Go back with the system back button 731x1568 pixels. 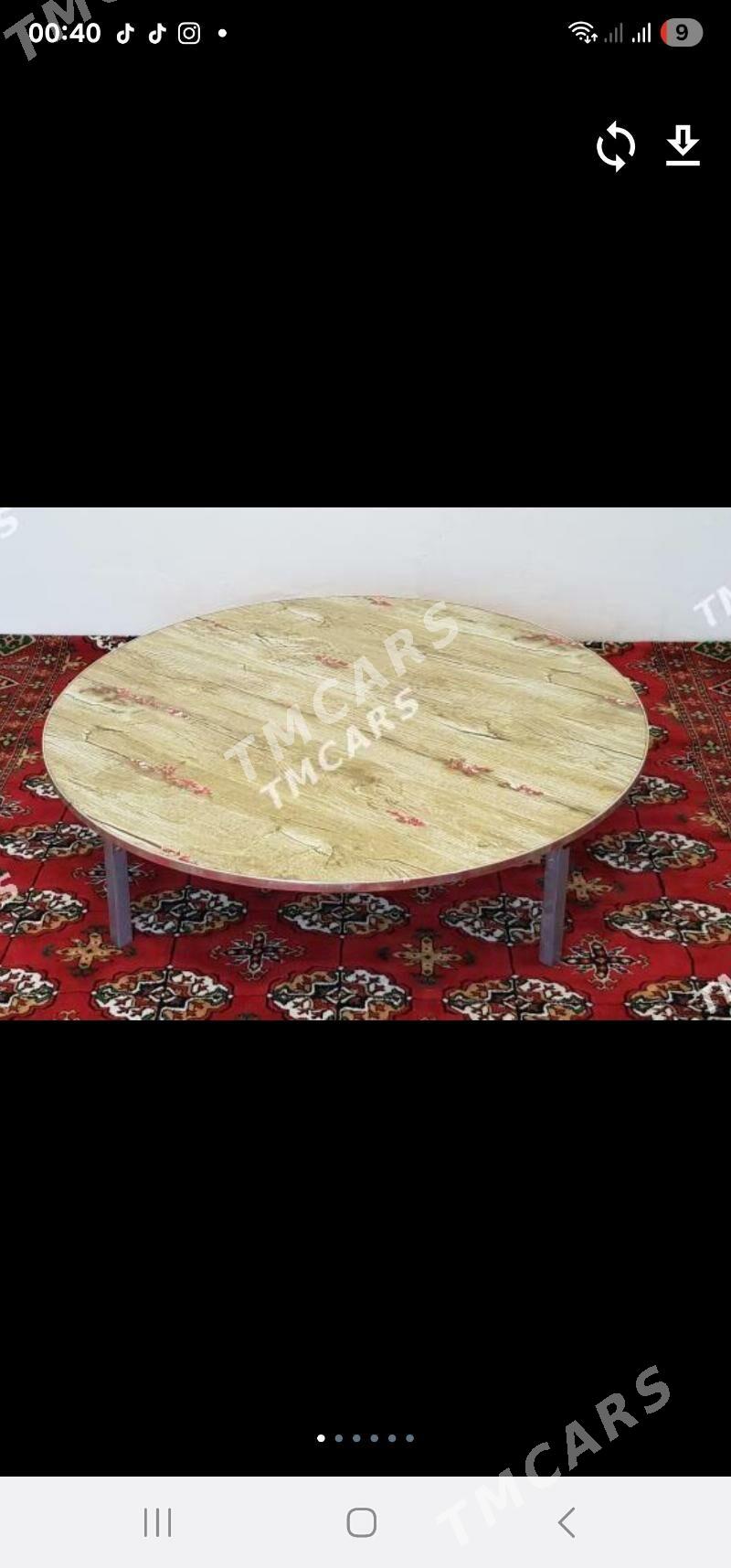(567, 1522)
